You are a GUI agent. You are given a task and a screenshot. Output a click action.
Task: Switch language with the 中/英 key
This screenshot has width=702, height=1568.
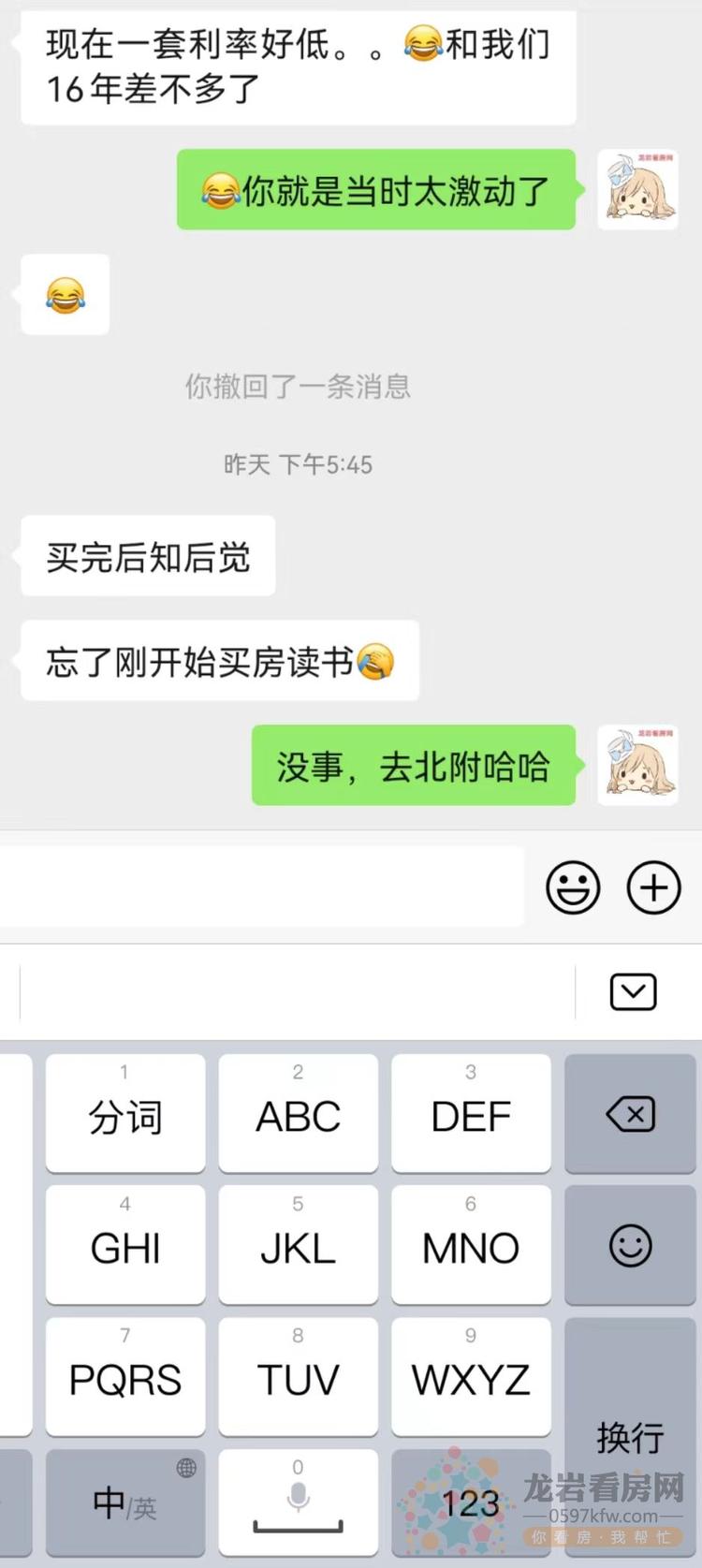point(125,1502)
